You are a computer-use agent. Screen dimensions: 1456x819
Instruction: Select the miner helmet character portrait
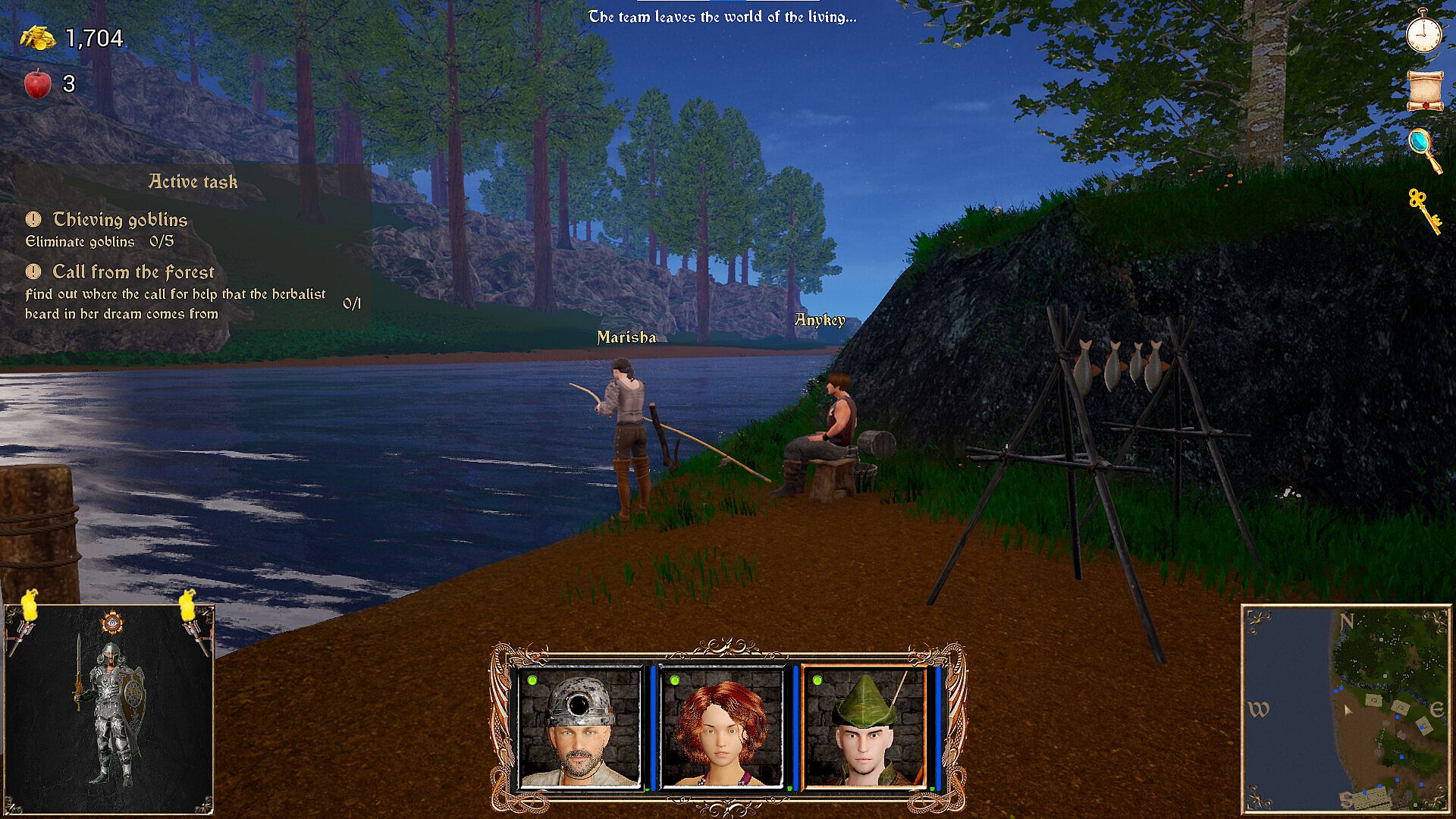(580, 727)
